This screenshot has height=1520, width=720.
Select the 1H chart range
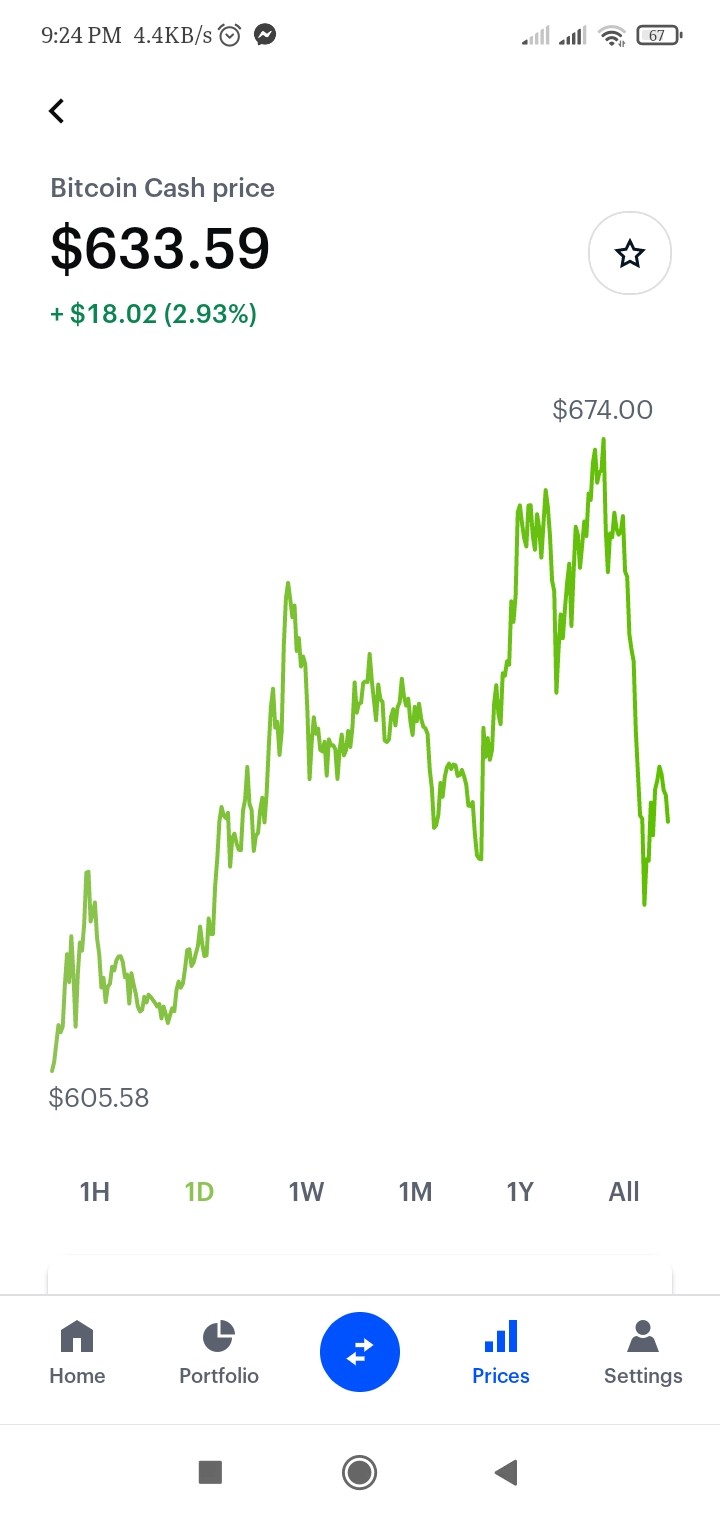coord(95,1191)
